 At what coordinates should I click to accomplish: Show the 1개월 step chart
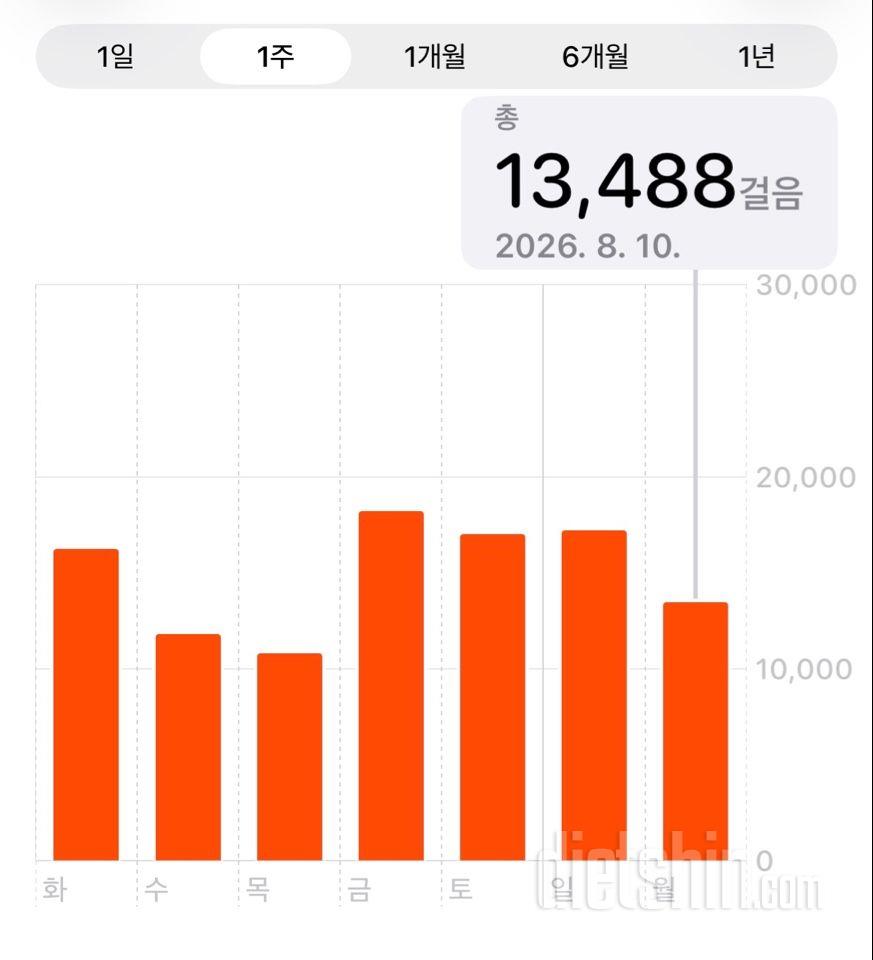click(x=435, y=56)
